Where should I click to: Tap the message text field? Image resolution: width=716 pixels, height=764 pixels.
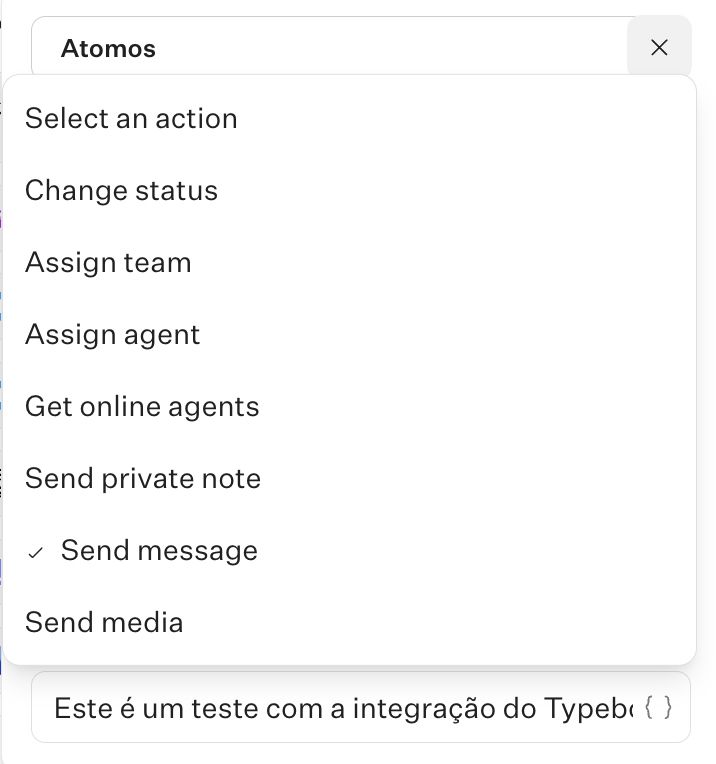point(340,709)
